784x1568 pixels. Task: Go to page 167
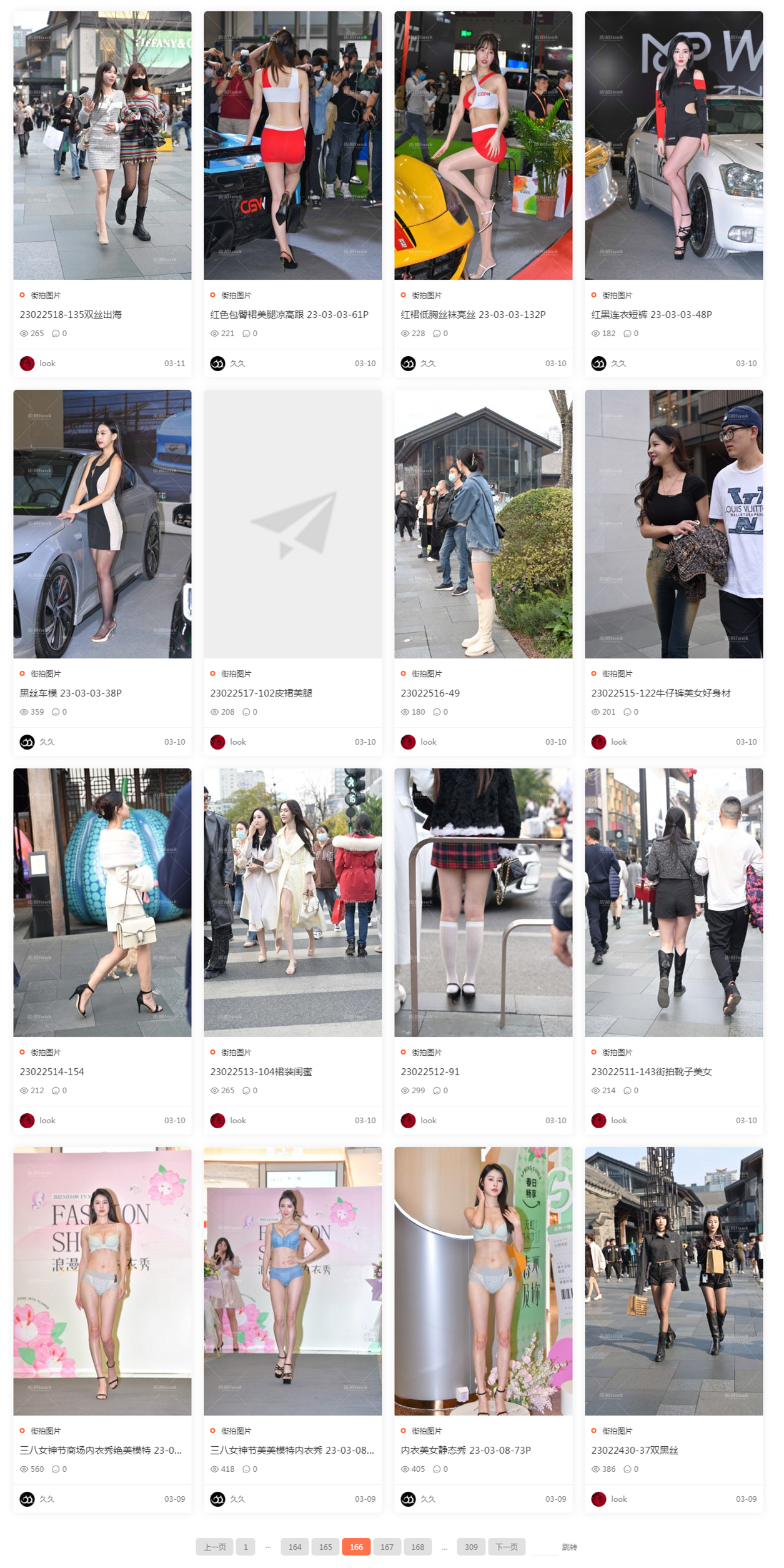pyautogui.click(x=387, y=1547)
